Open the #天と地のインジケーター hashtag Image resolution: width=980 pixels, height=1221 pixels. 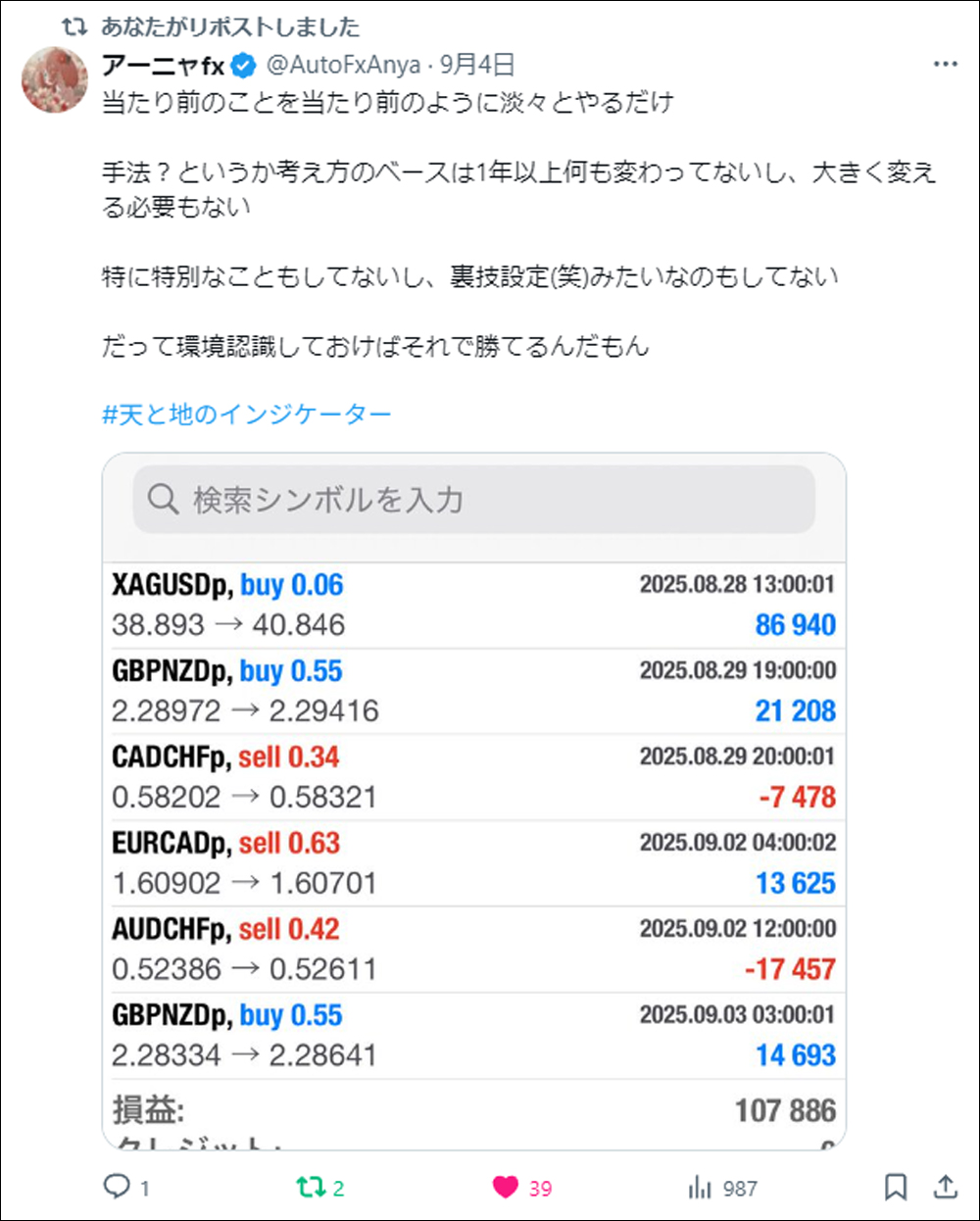pyautogui.click(x=246, y=415)
